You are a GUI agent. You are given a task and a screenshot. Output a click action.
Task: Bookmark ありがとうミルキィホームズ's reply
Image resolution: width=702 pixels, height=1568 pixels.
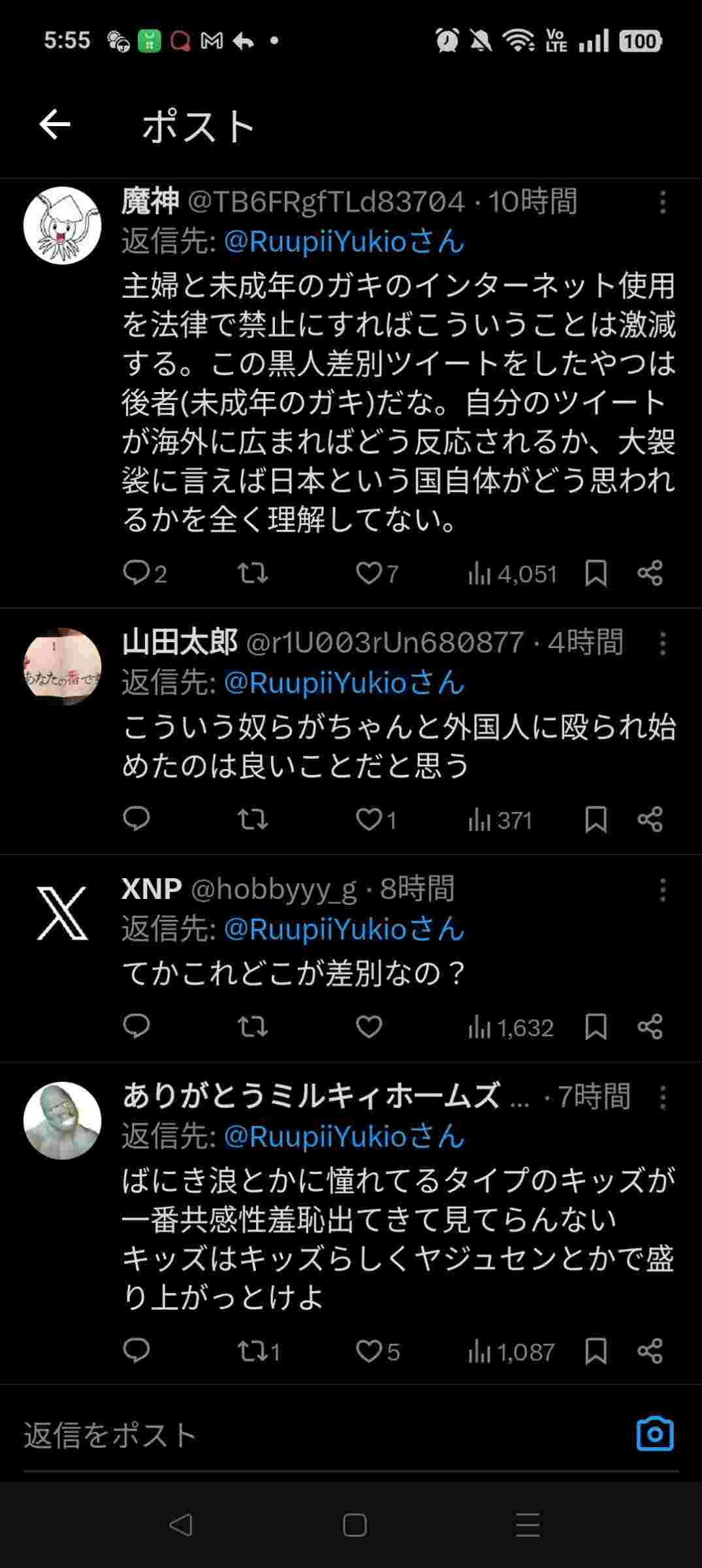pyautogui.click(x=596, y=1351)
